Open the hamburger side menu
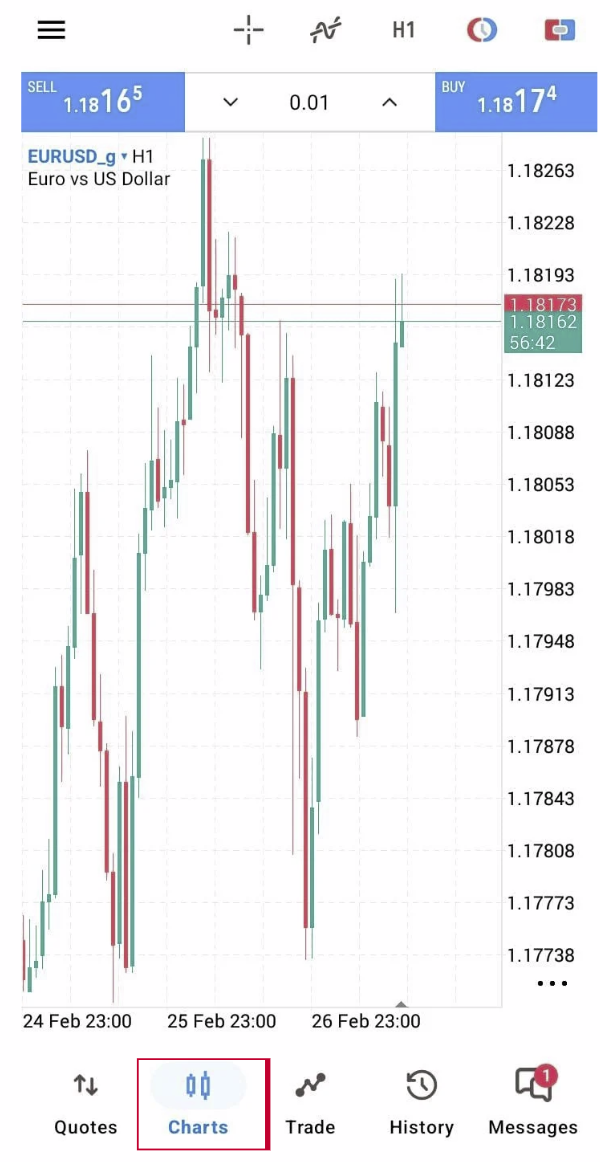 pos(51,30)
